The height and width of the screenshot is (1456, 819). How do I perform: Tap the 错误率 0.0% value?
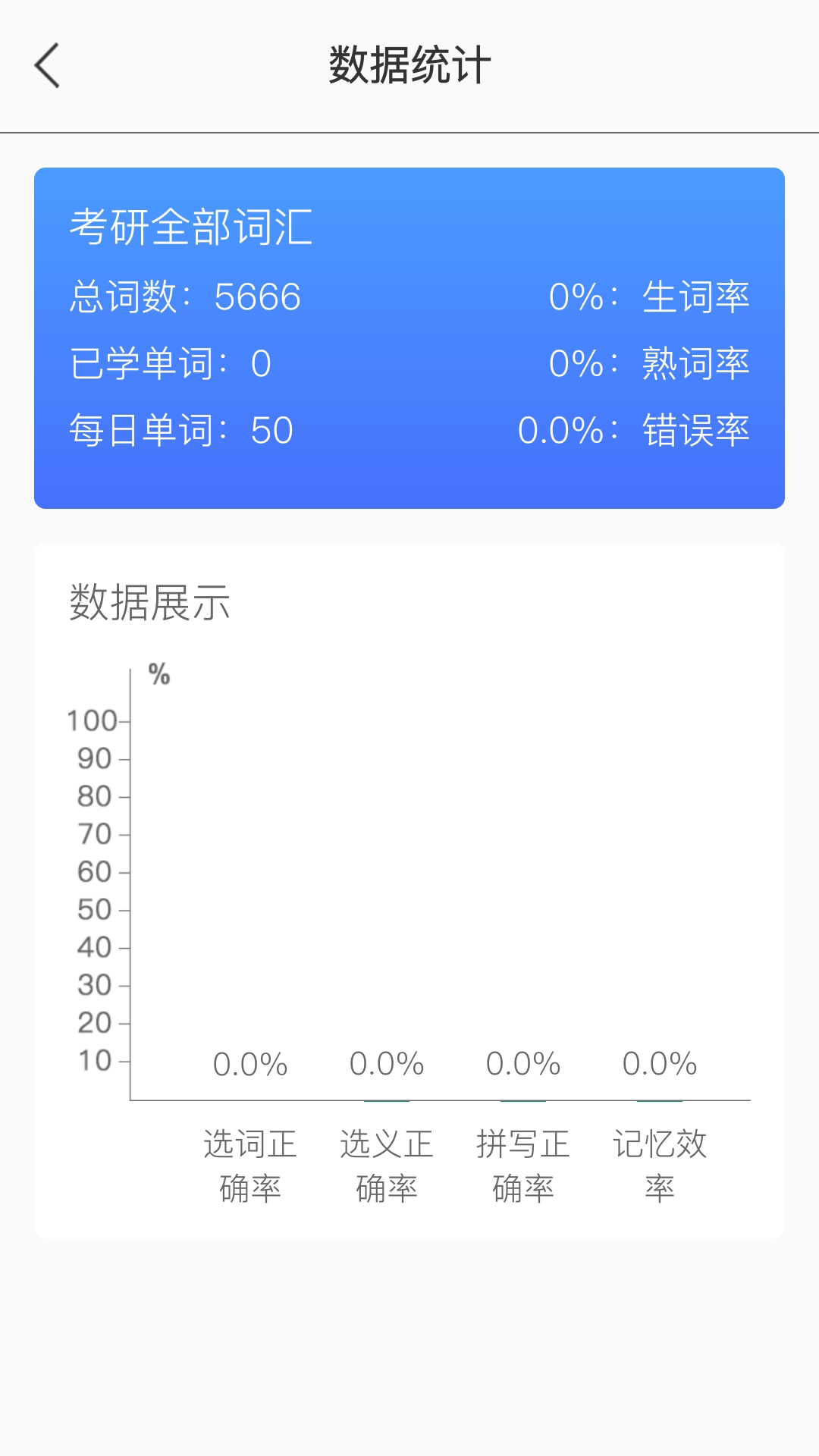click(635, 429)
